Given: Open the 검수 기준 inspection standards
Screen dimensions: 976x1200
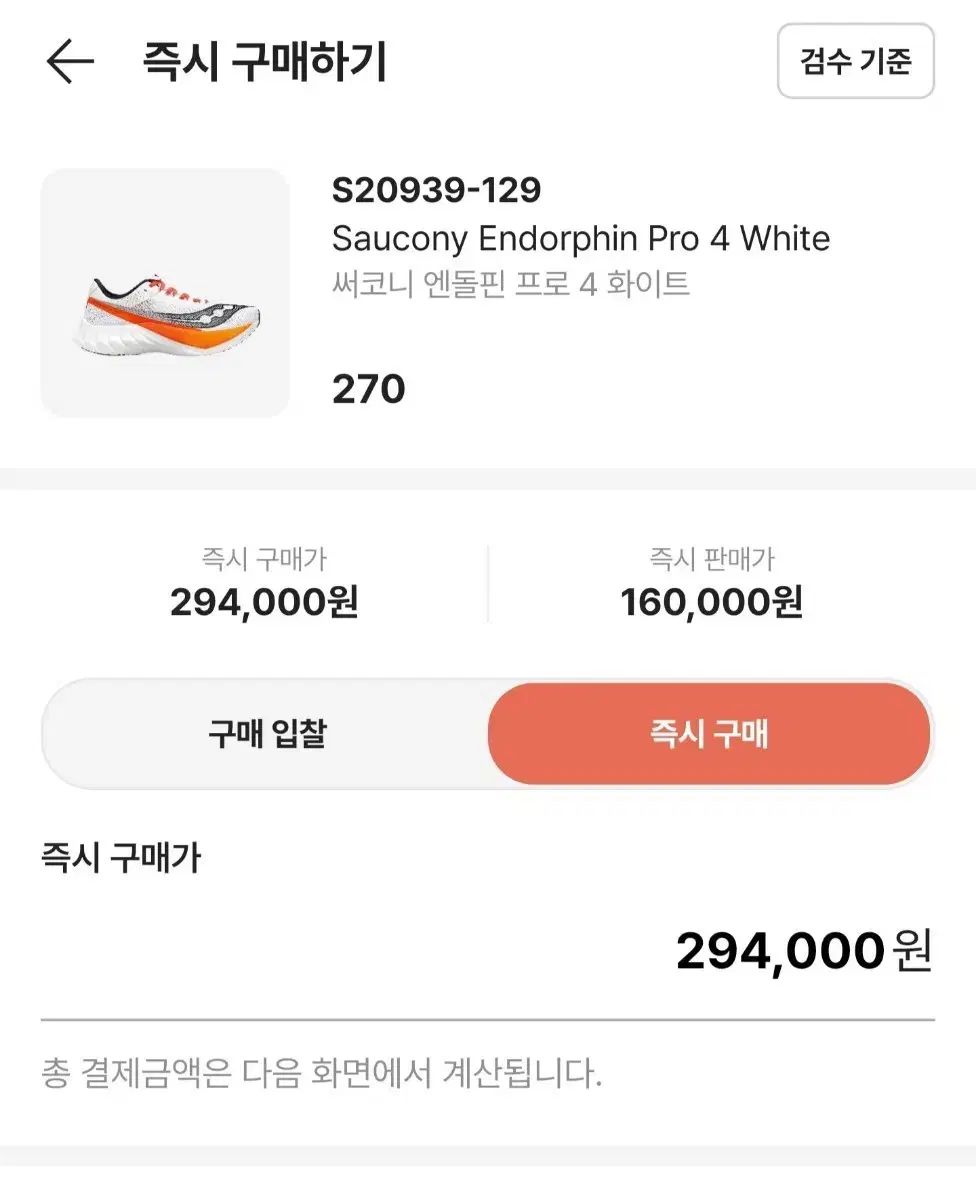Looking at the screenshot, I should 855,62.
